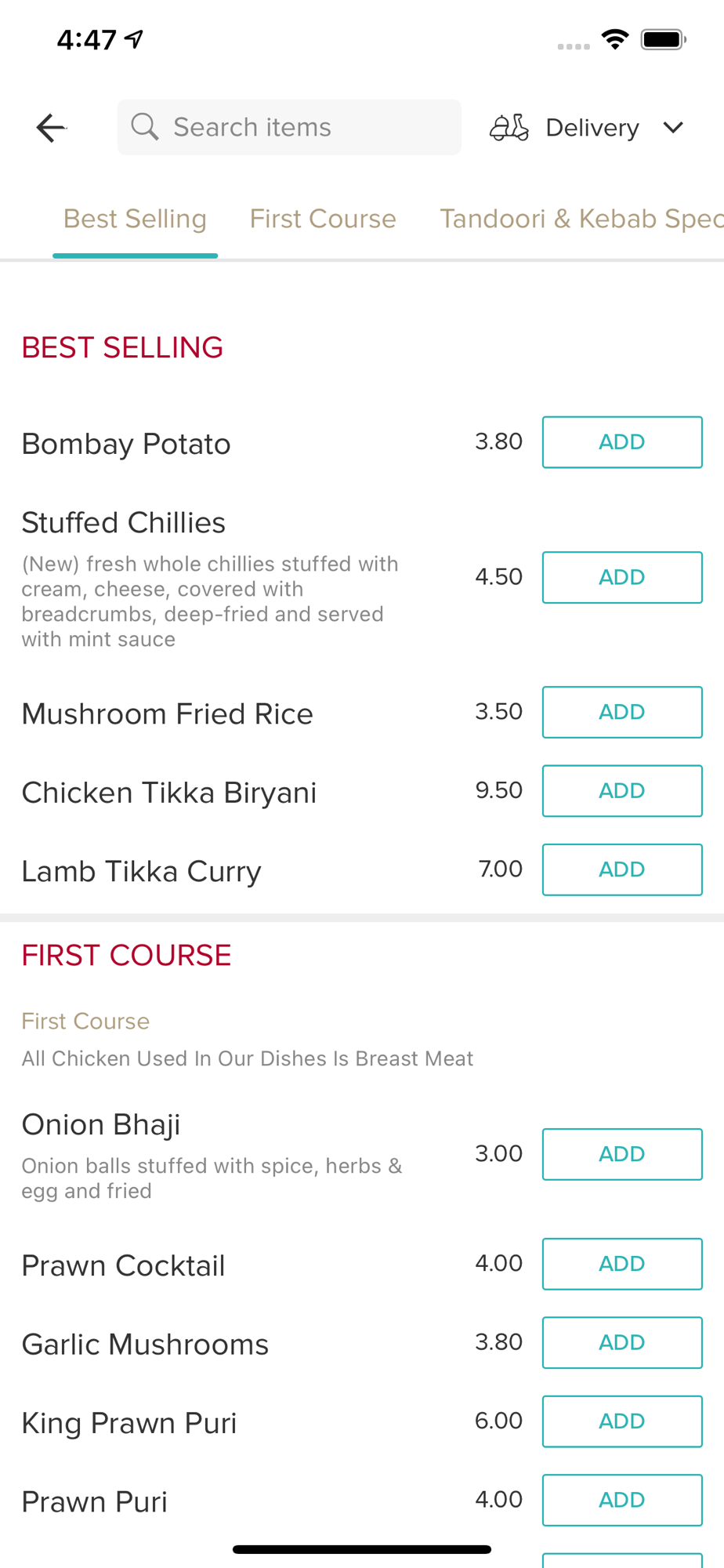Add Lamb Tikka Curry
724x1568 pixels.
pyautogui.click(x=622, y=869)
